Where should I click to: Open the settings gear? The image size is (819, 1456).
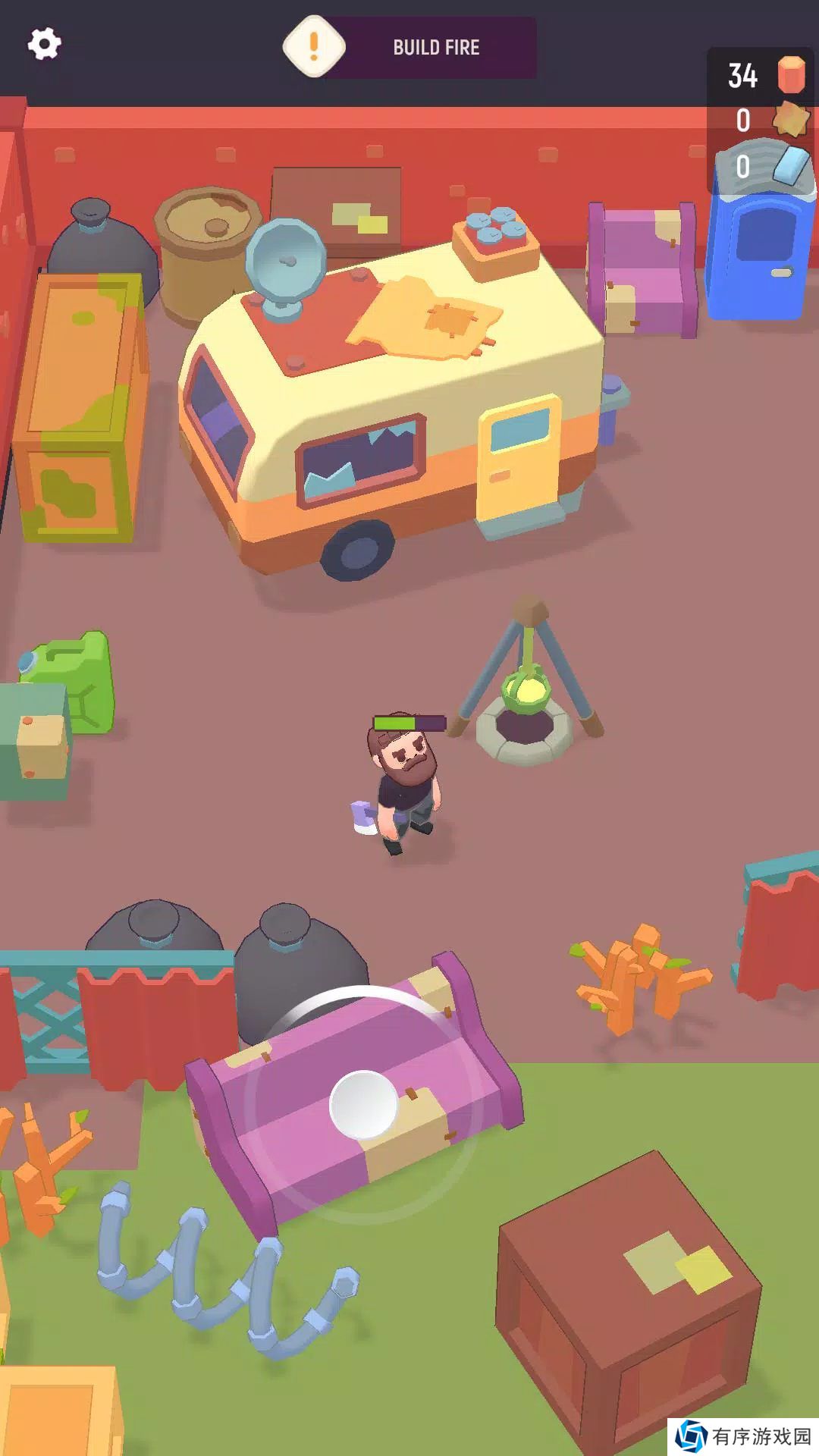click(44, 44)
